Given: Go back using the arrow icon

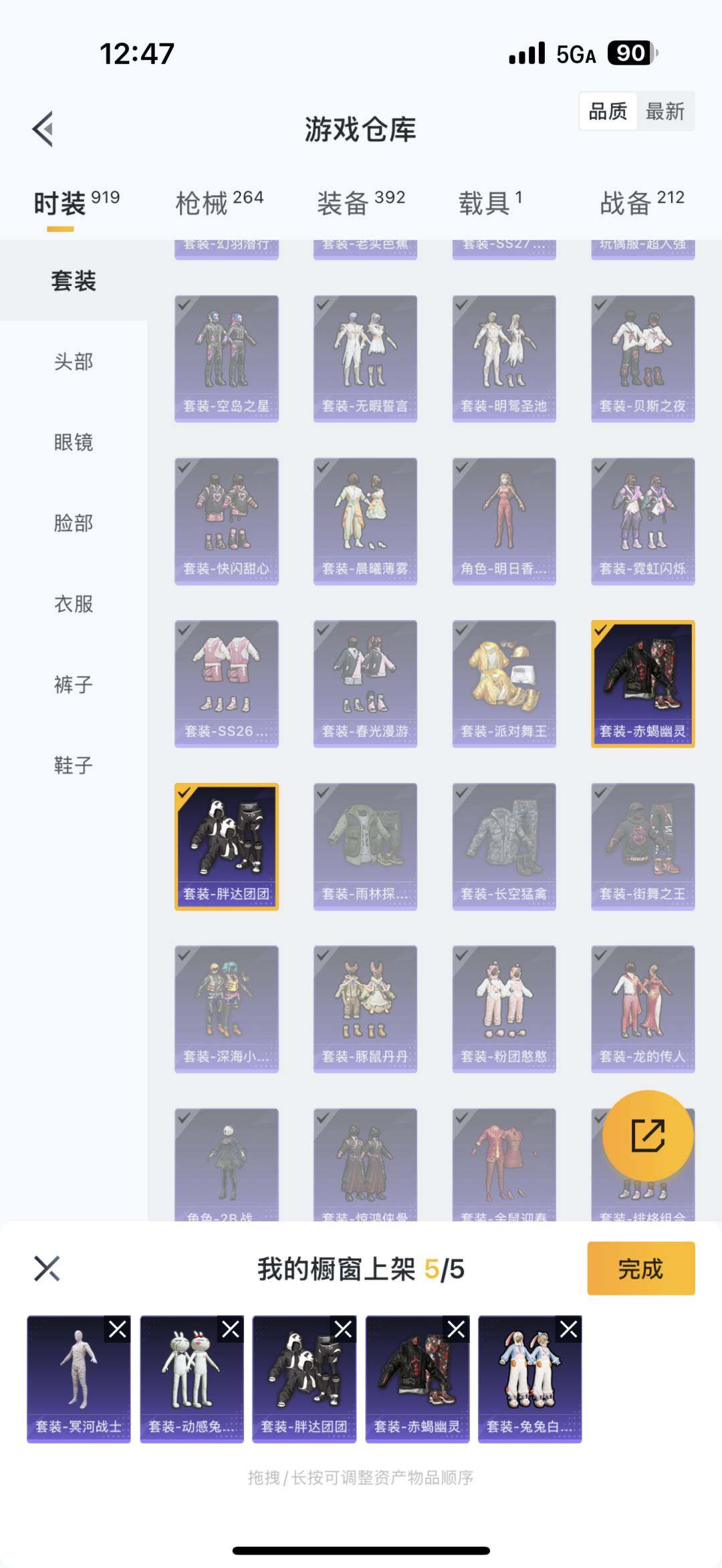Looking at the screenshot, I should (43, 129).
